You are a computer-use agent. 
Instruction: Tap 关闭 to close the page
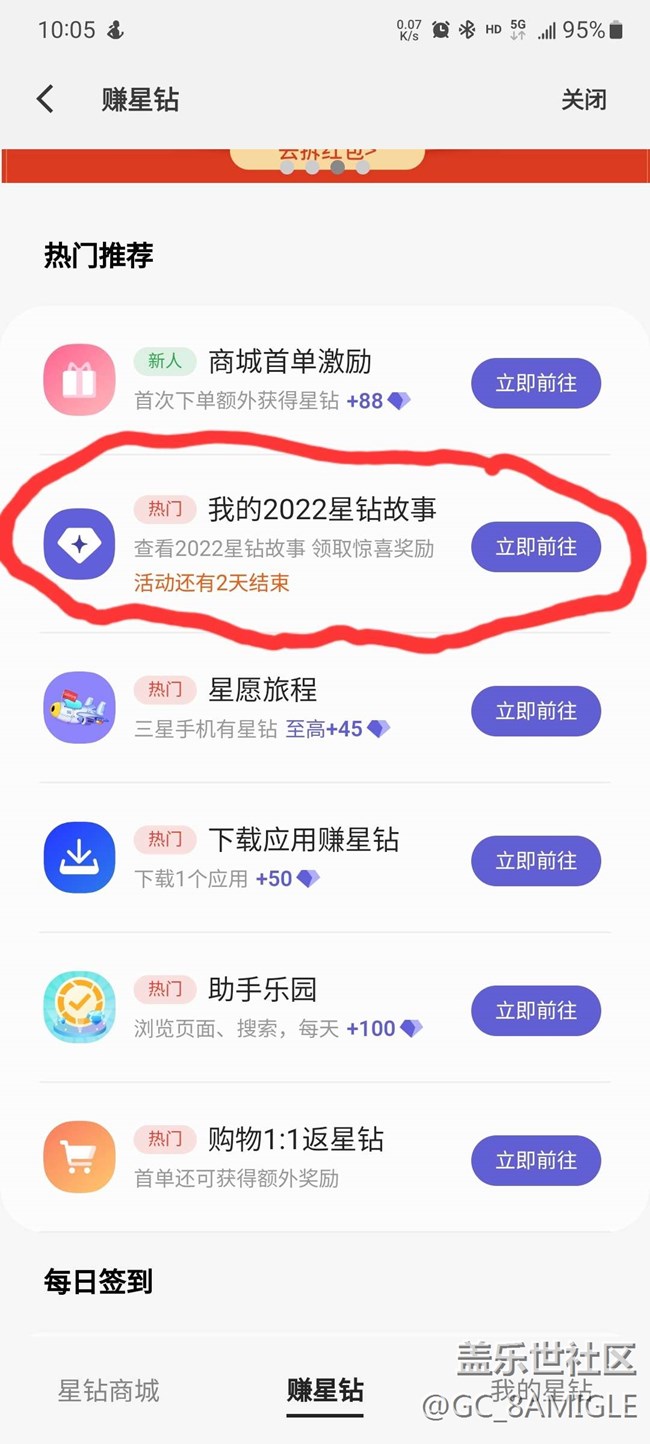[x=583, y=99]
